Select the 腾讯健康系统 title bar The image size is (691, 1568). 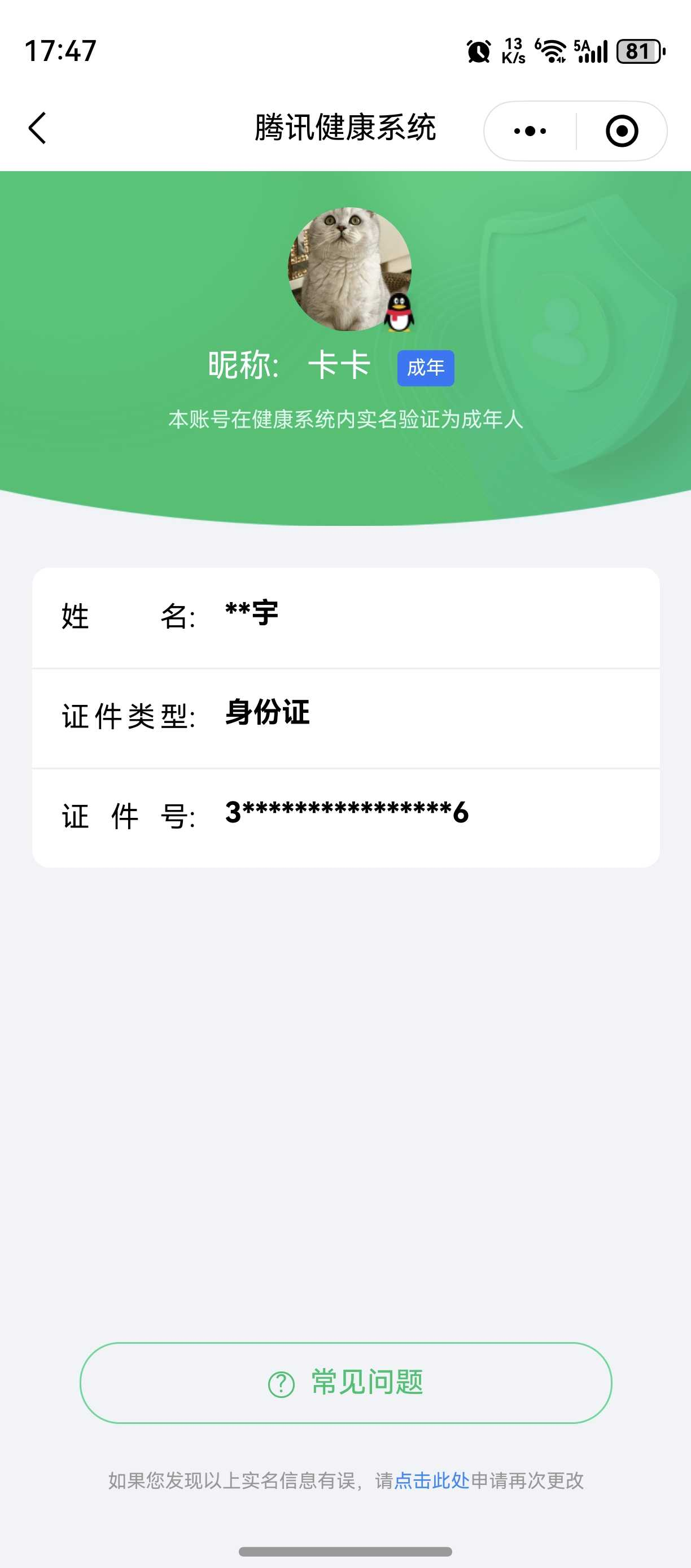point(345,128)
